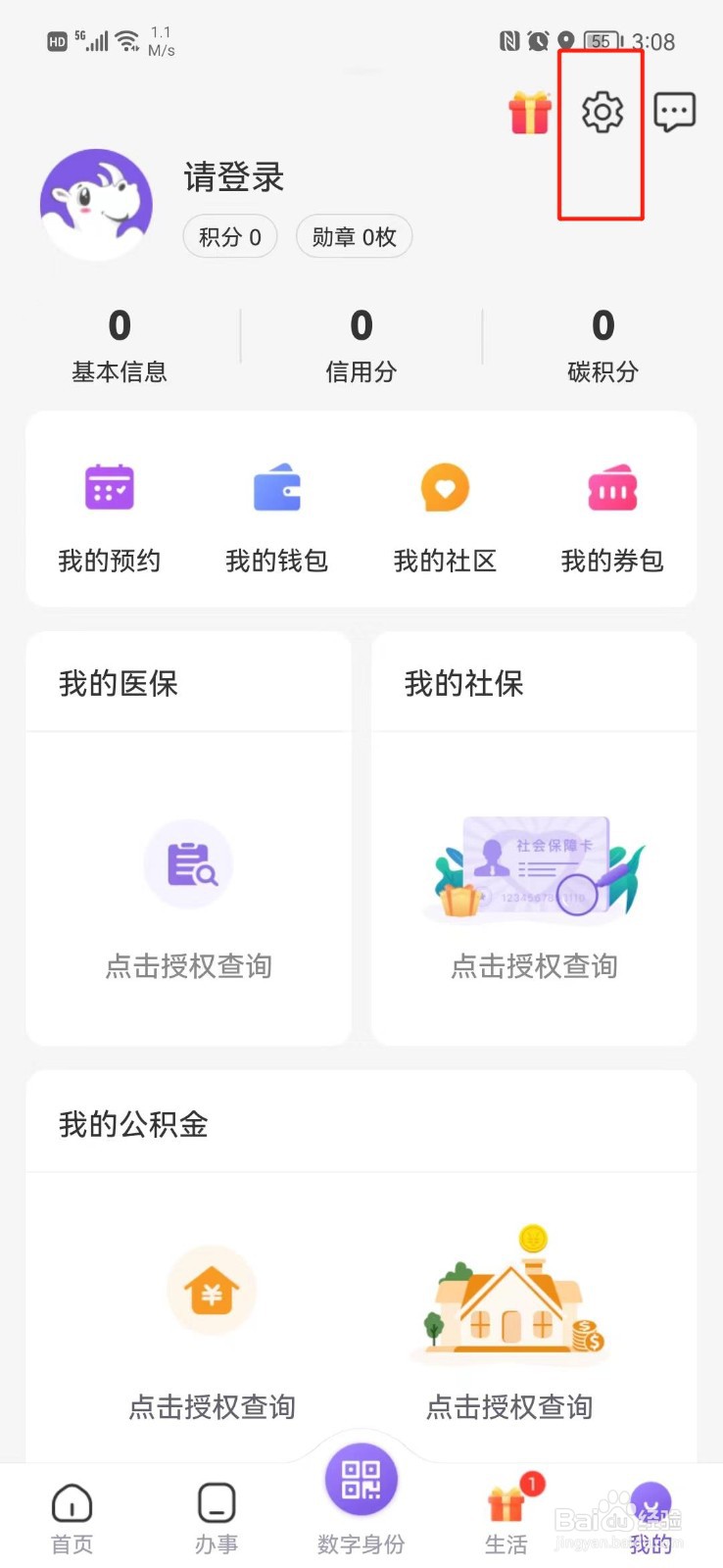Image resolution: width=723 pixels, height=1568 pixels.
Task: View 勋章 medals chip
Action: point(354,237)
